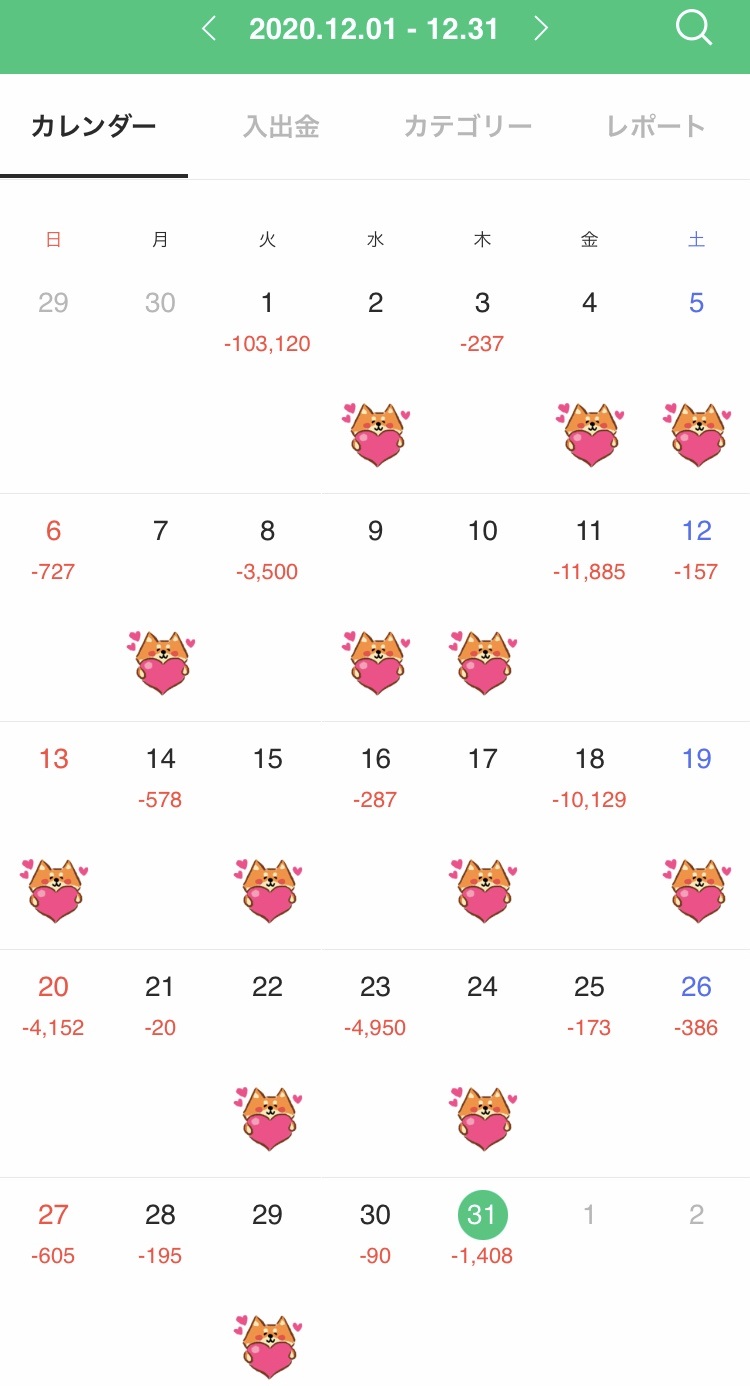Select December 1 with -103,120
Image resolution: width=750 pixels, height=1386 pixels.
point(267,322)
